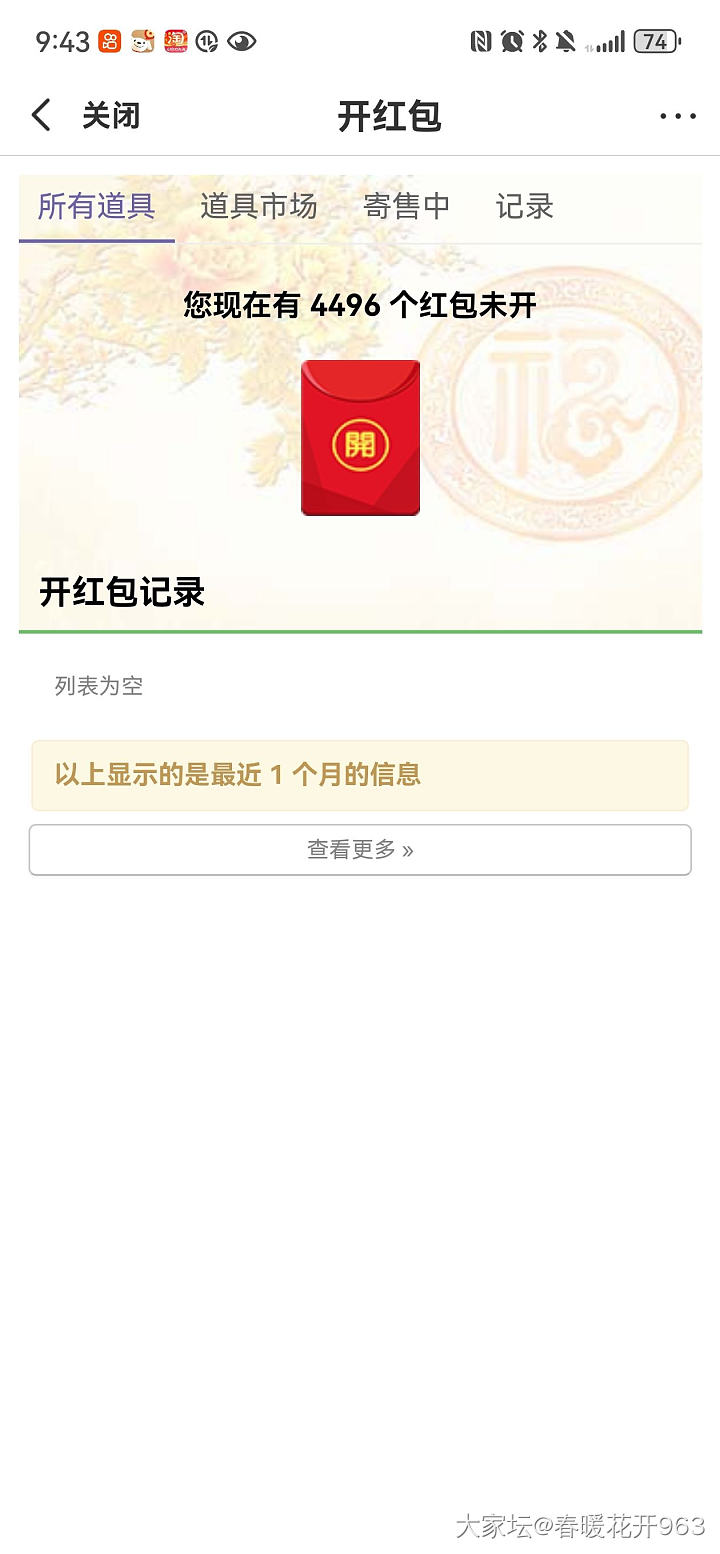Switch to the 道具市场 tab
This screenshot has height=1554, width=720.
tap(258, 207)
